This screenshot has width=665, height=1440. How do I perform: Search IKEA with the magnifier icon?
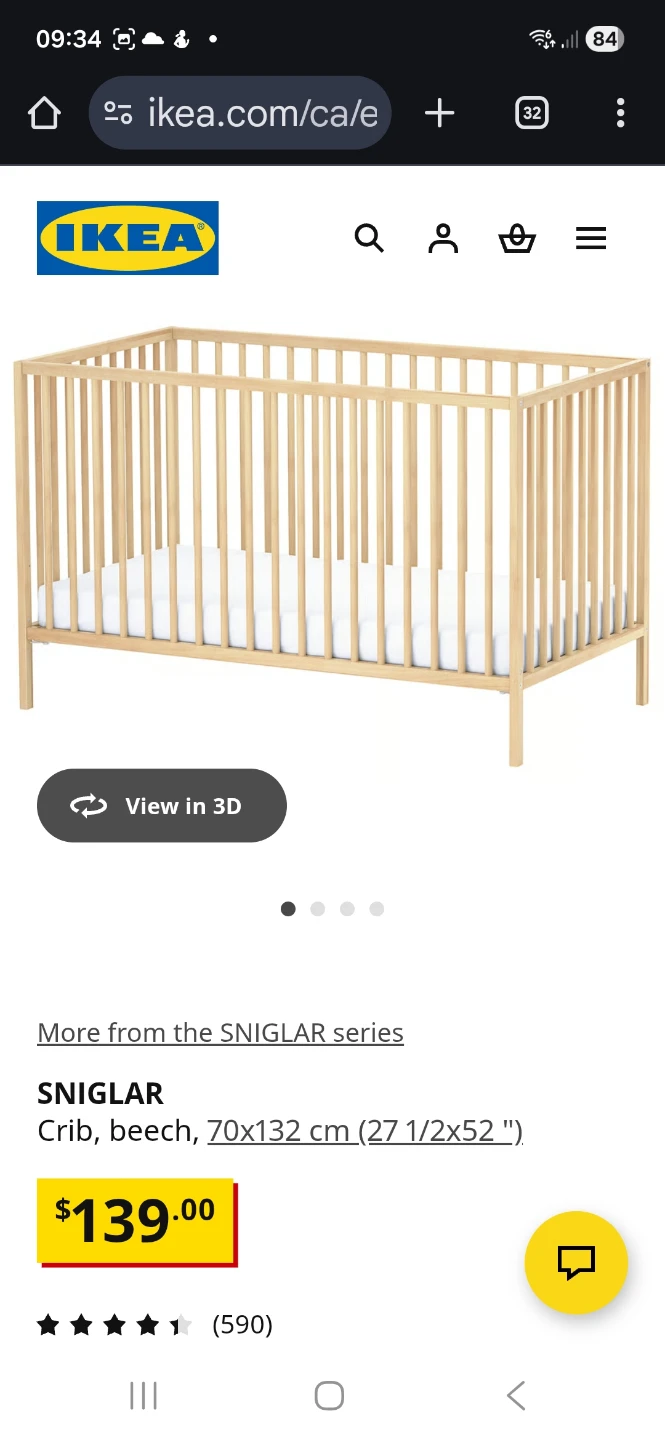(x=369, y=239)
